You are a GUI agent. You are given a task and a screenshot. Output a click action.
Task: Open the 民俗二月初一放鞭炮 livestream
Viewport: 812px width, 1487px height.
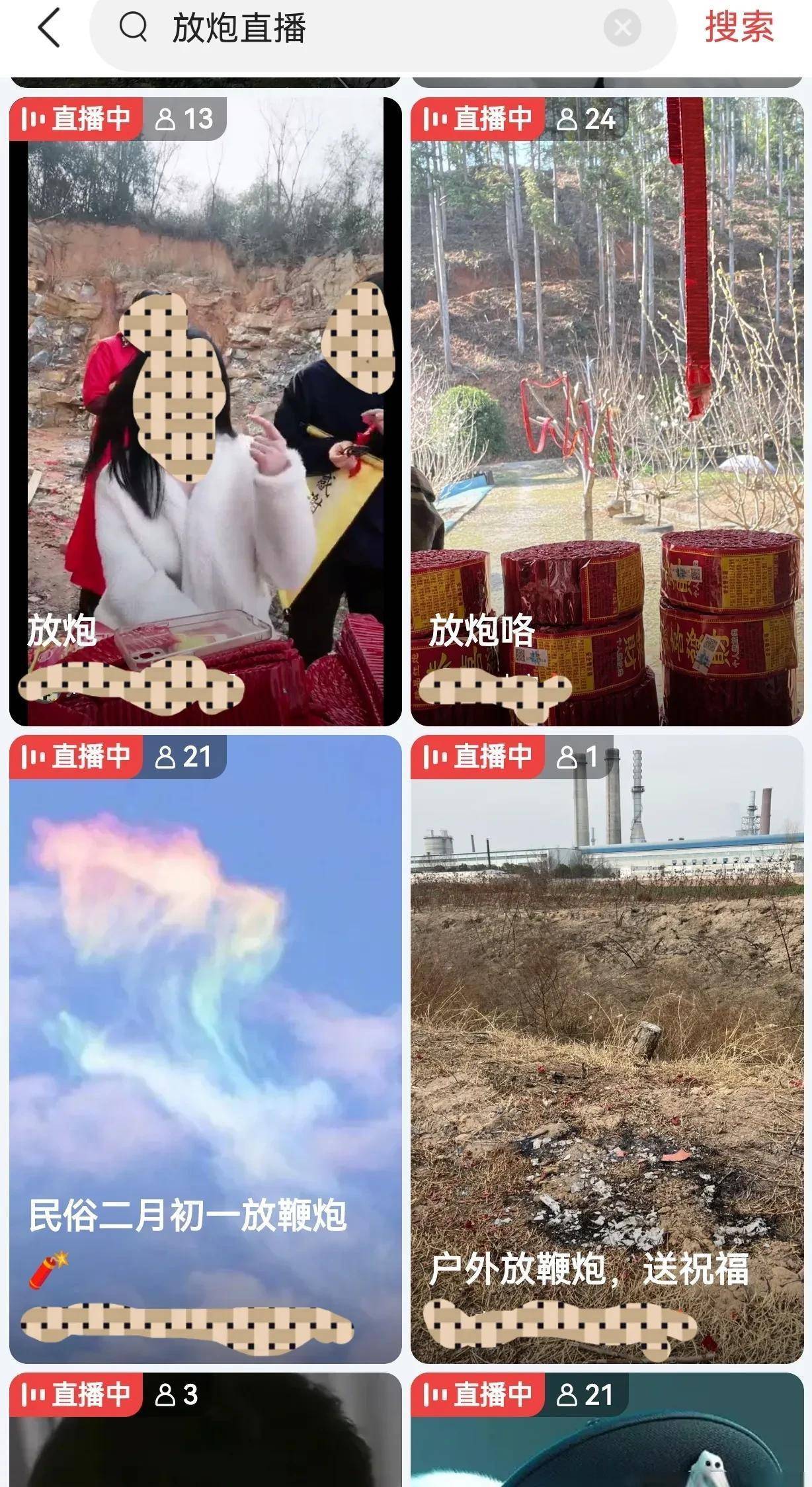point(205,1048)
